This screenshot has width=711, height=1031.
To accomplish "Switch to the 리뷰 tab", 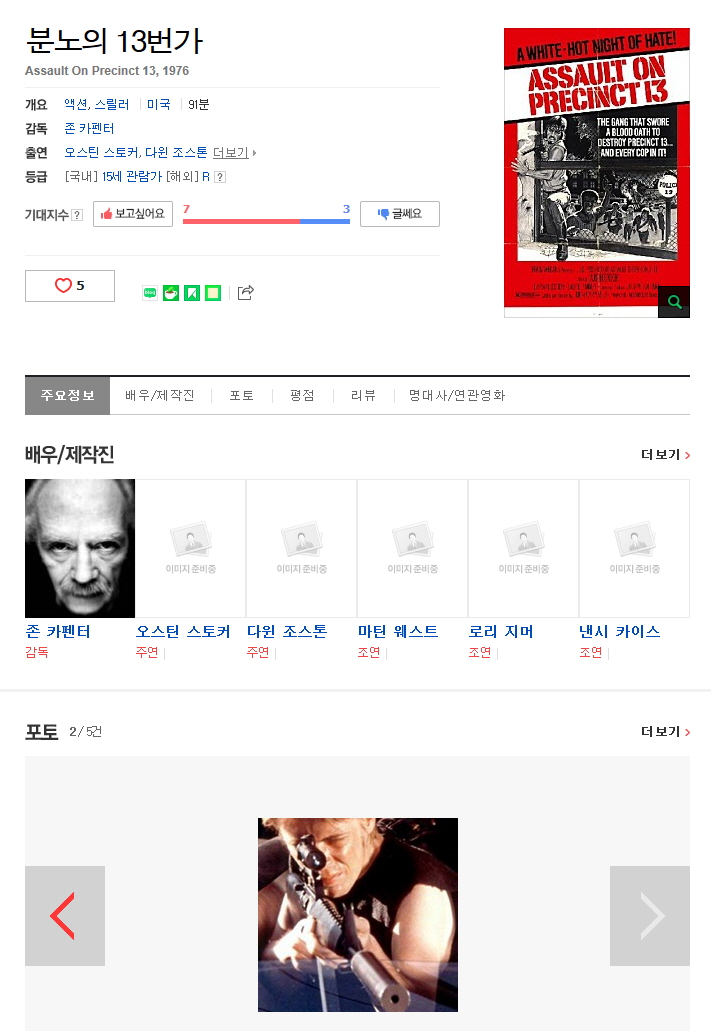I will point(363,396).
